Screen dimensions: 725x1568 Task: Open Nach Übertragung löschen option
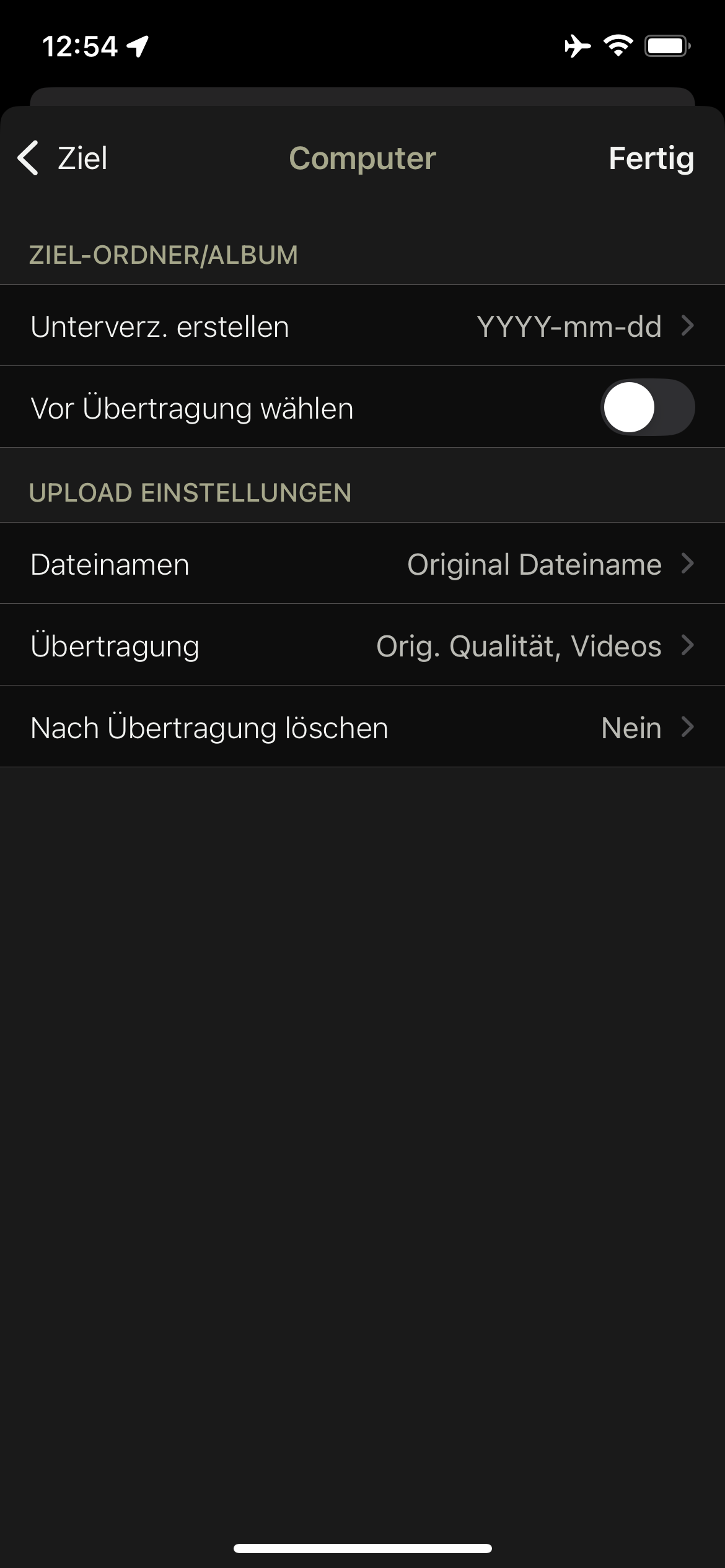click(362, 727)
